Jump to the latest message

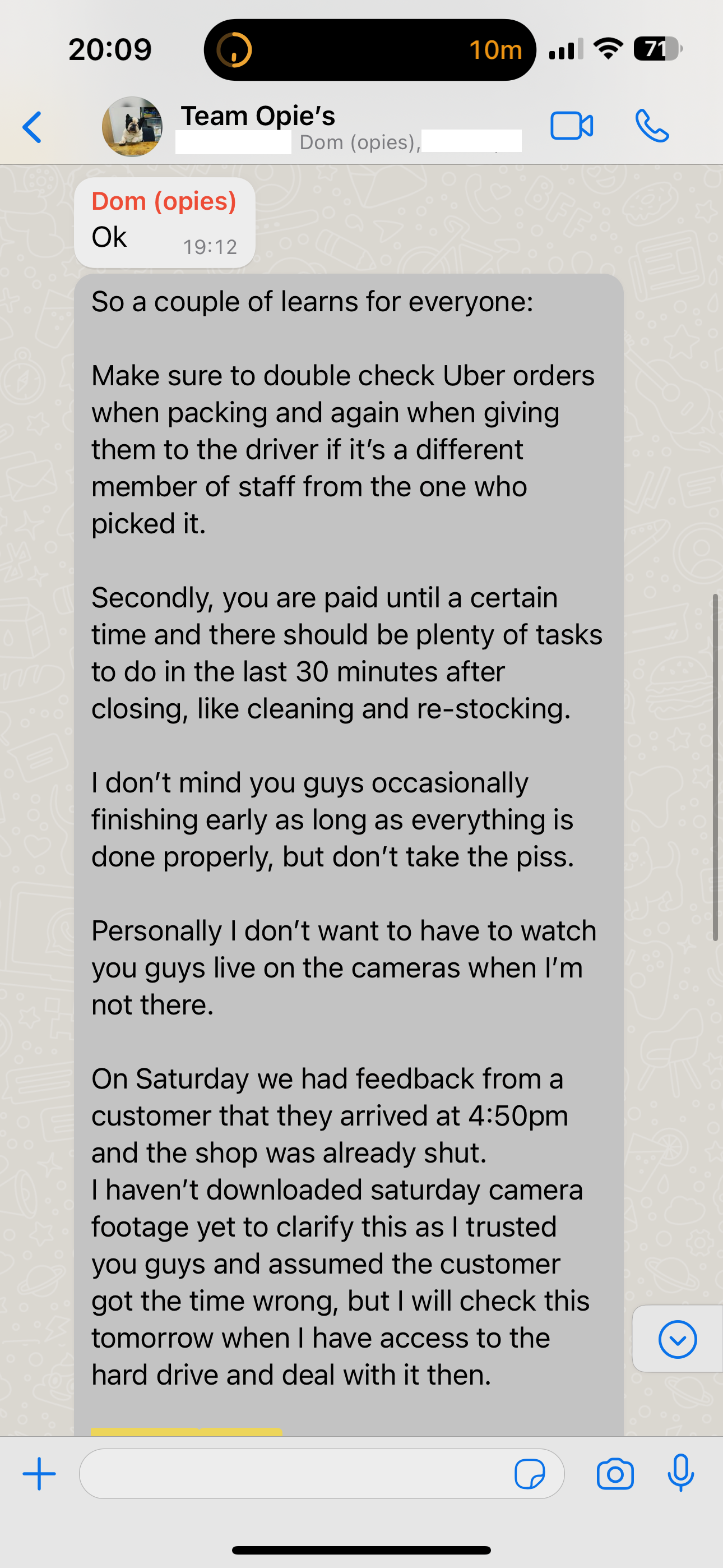point(676,1340)
